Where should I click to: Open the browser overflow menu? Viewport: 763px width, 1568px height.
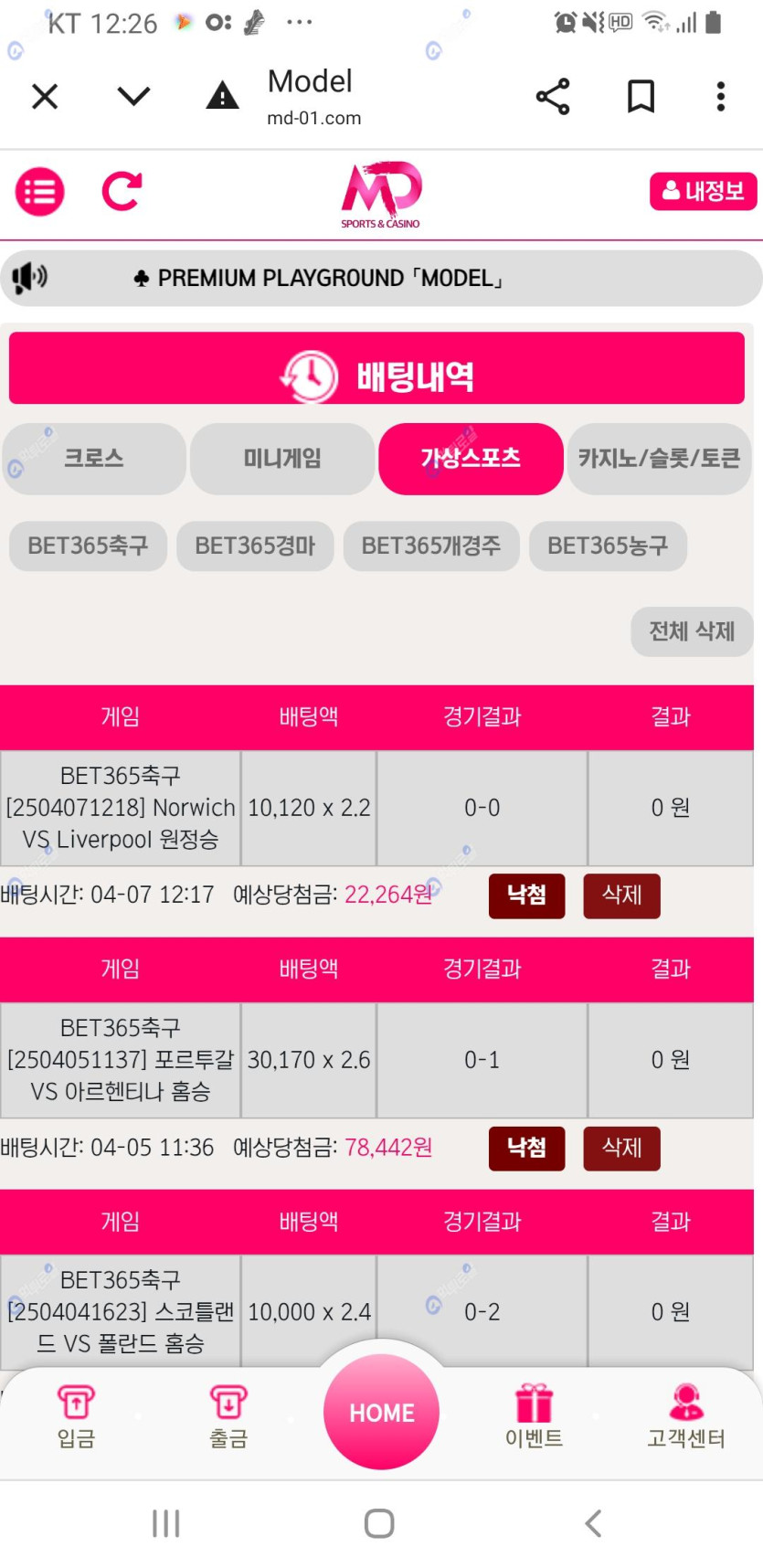(x=721, y=96)
